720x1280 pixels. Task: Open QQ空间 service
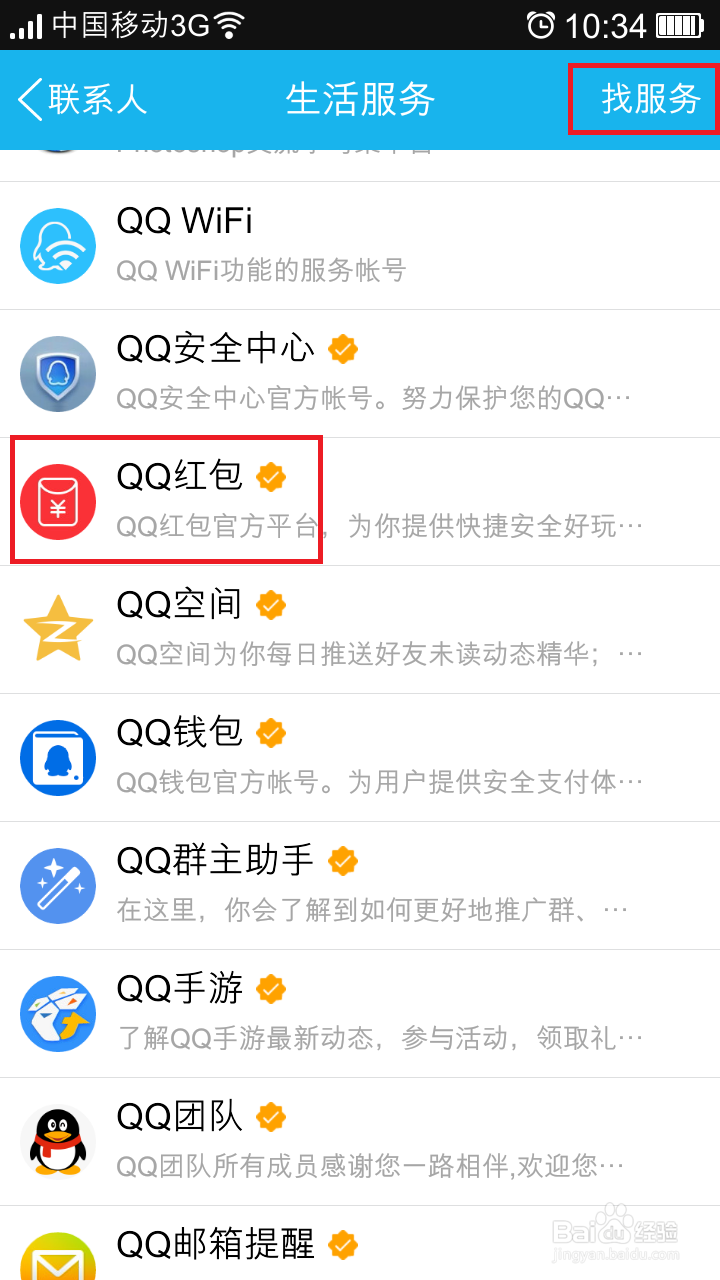tap(360, 630)
